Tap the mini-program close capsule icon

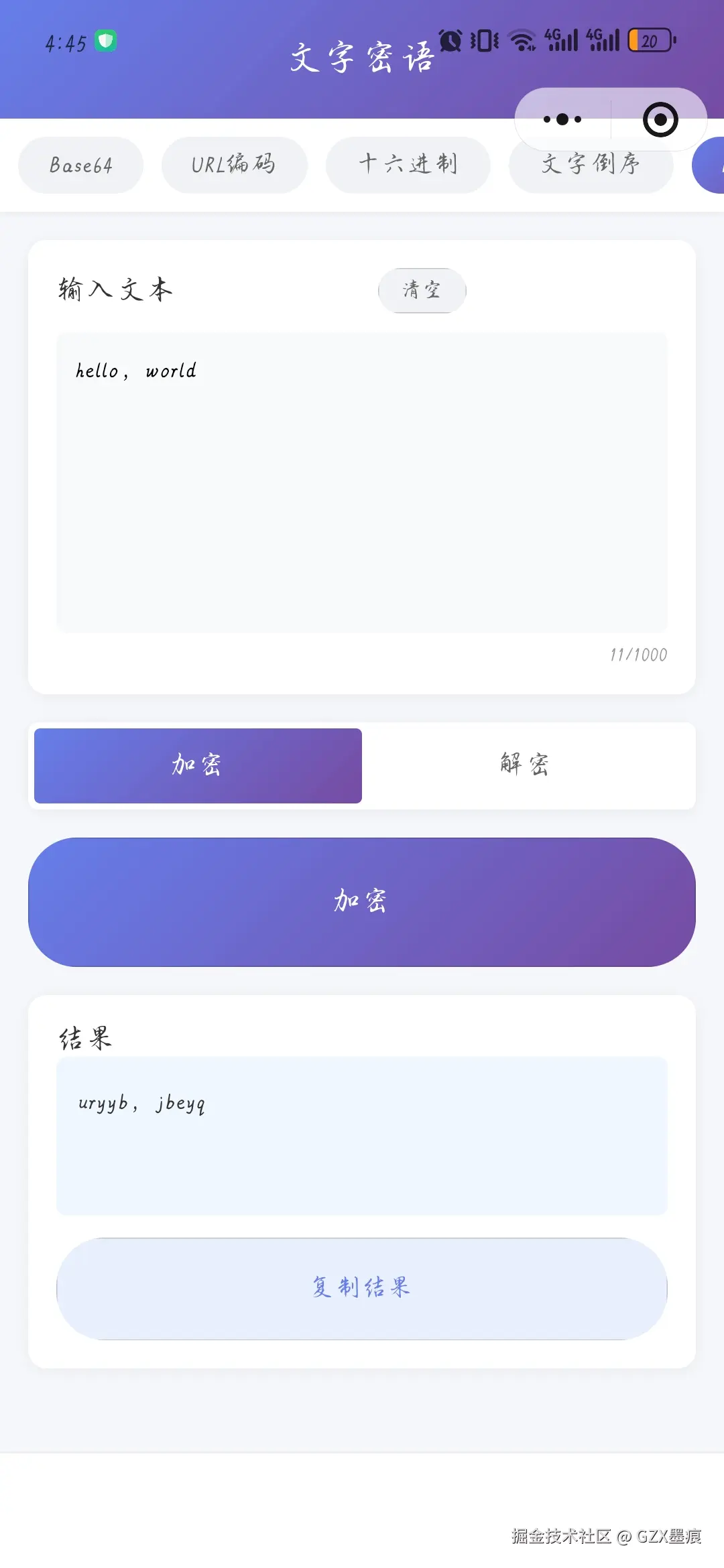[659, 119]
